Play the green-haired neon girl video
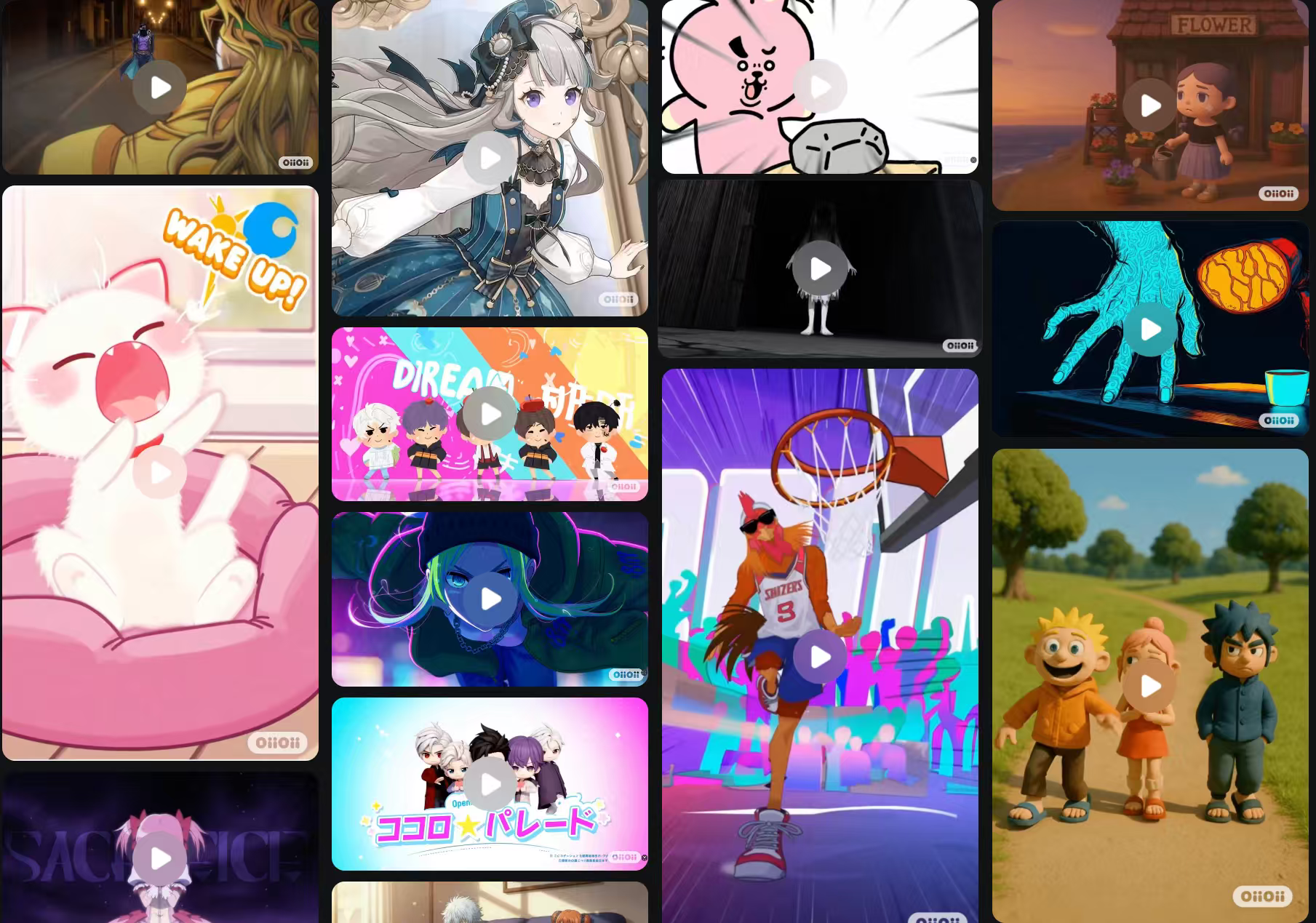The image size is (1316, 923). (490, 599)
